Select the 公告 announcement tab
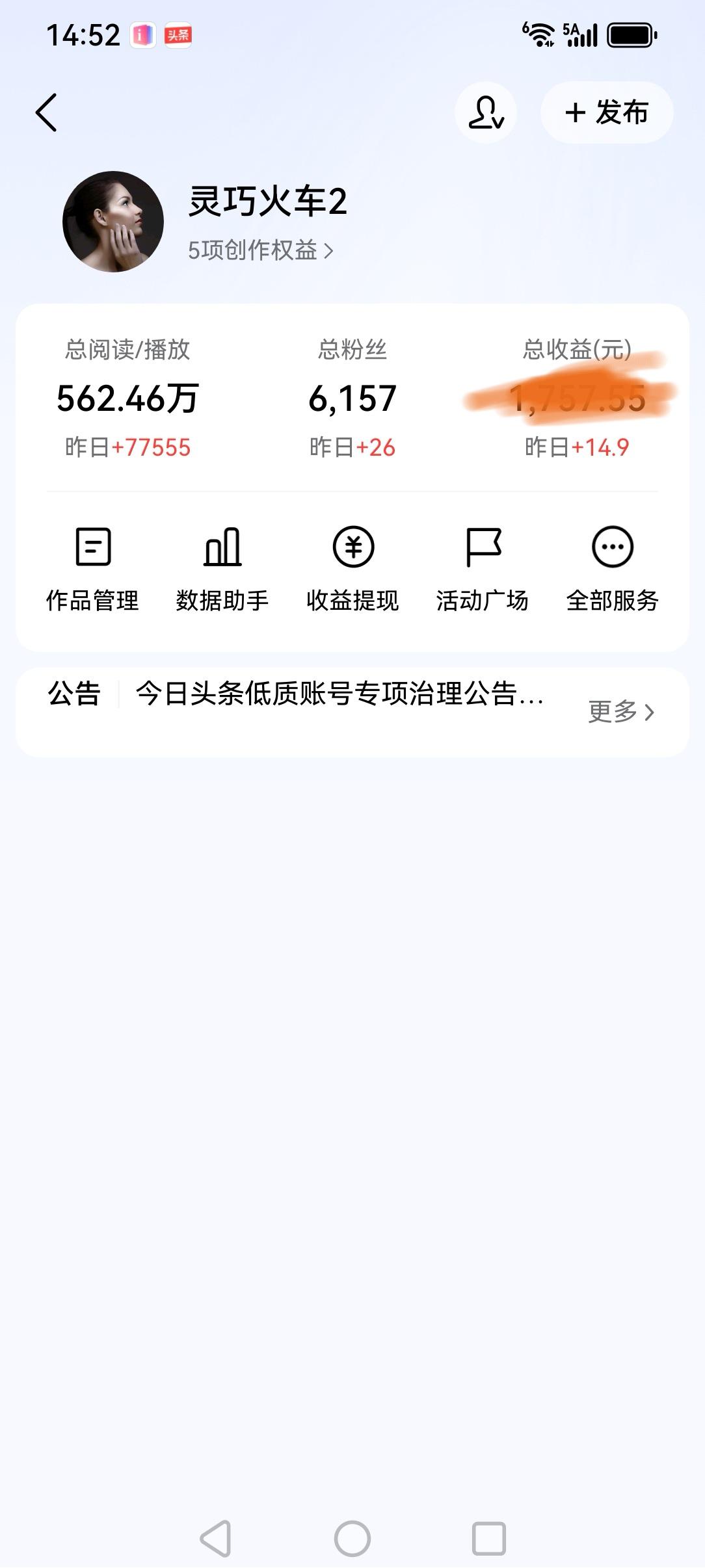The image size is (705, 1568). (x=75, y=696)
